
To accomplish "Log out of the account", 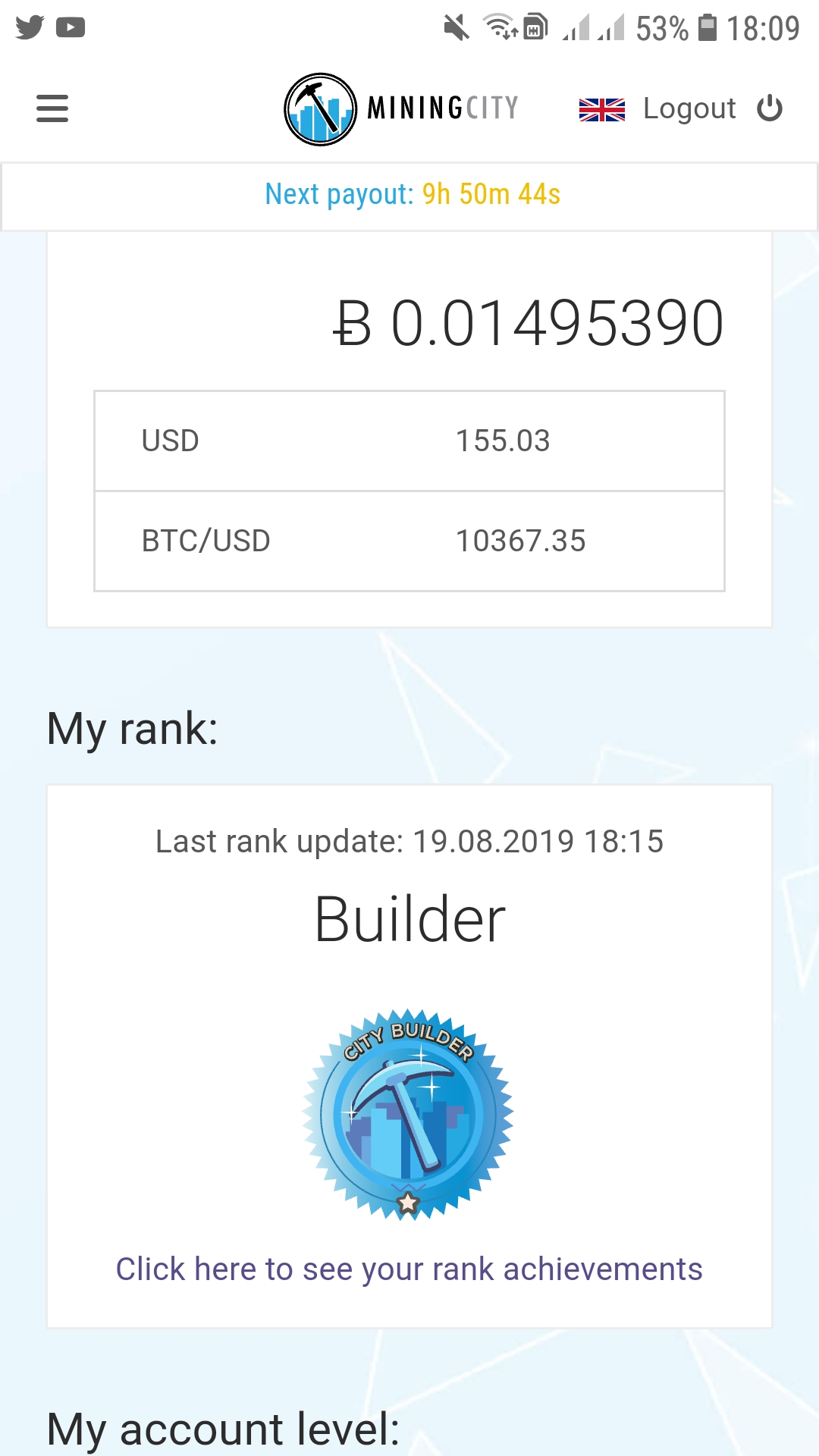I will [x=713, y=108].
